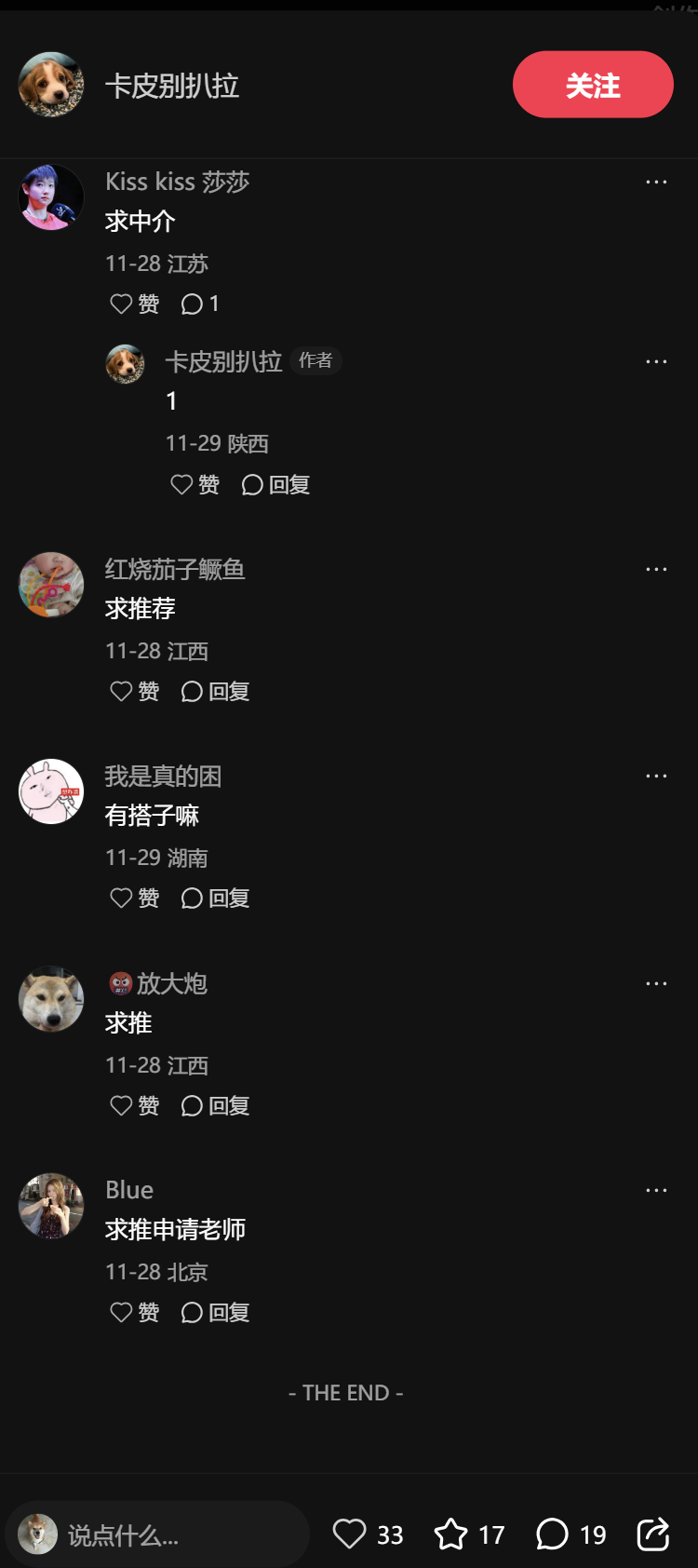Open 卡皮别扒拉's profile avatar in header

tap(51, 85)
